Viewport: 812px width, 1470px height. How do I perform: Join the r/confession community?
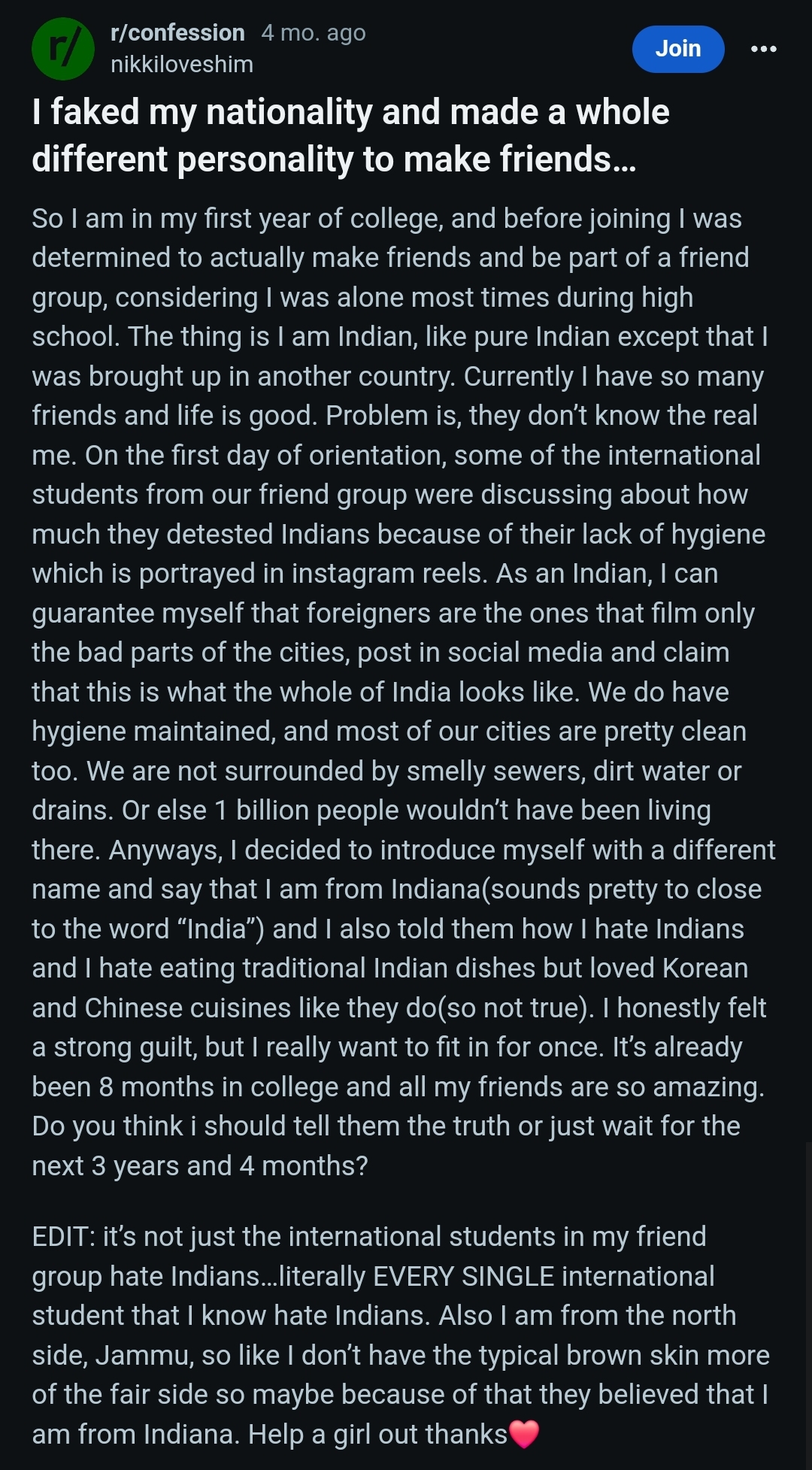(677, 49)
